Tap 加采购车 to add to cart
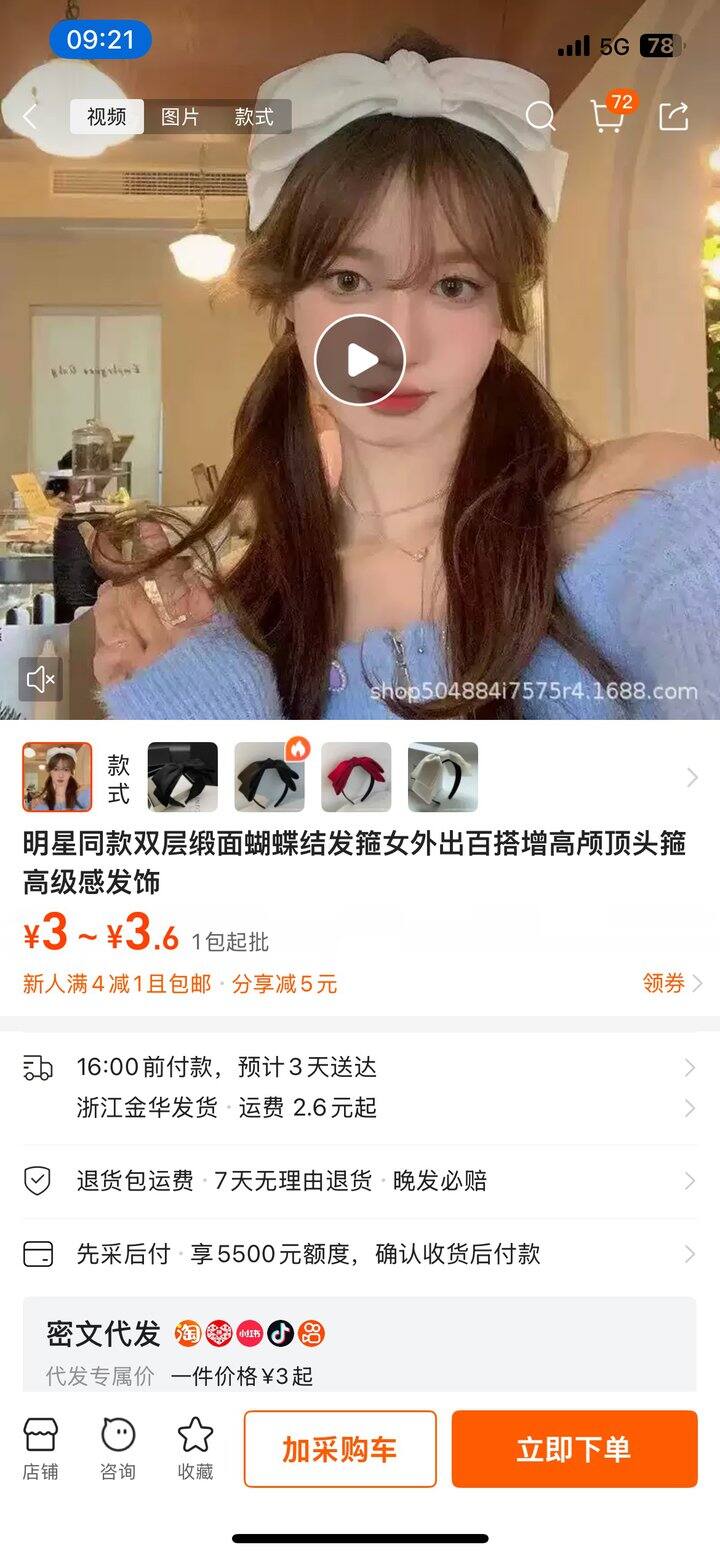Image resolution: width=720 pixels, height=1558 pixels. (x=340, y=1449)
